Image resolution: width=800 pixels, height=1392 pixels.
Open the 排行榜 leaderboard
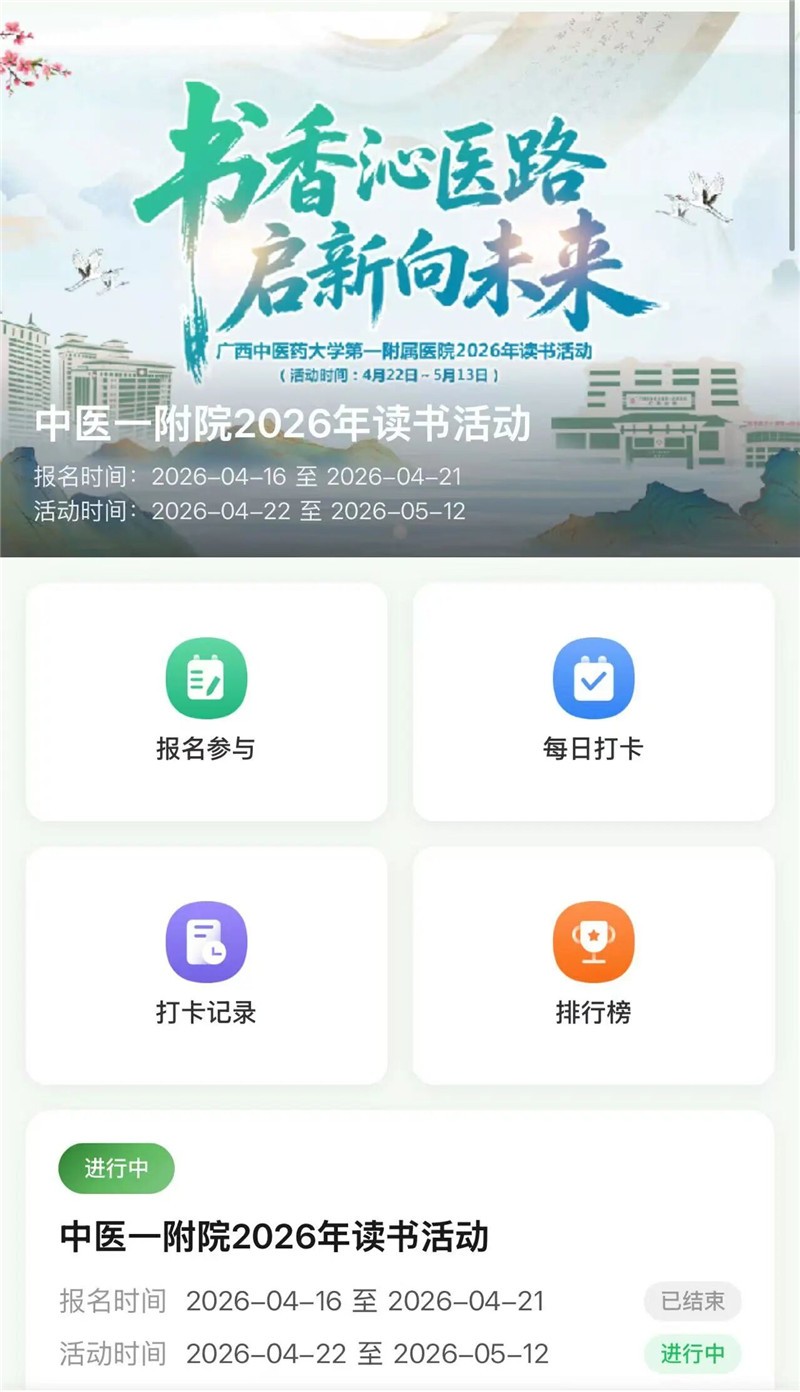[593, 966]
